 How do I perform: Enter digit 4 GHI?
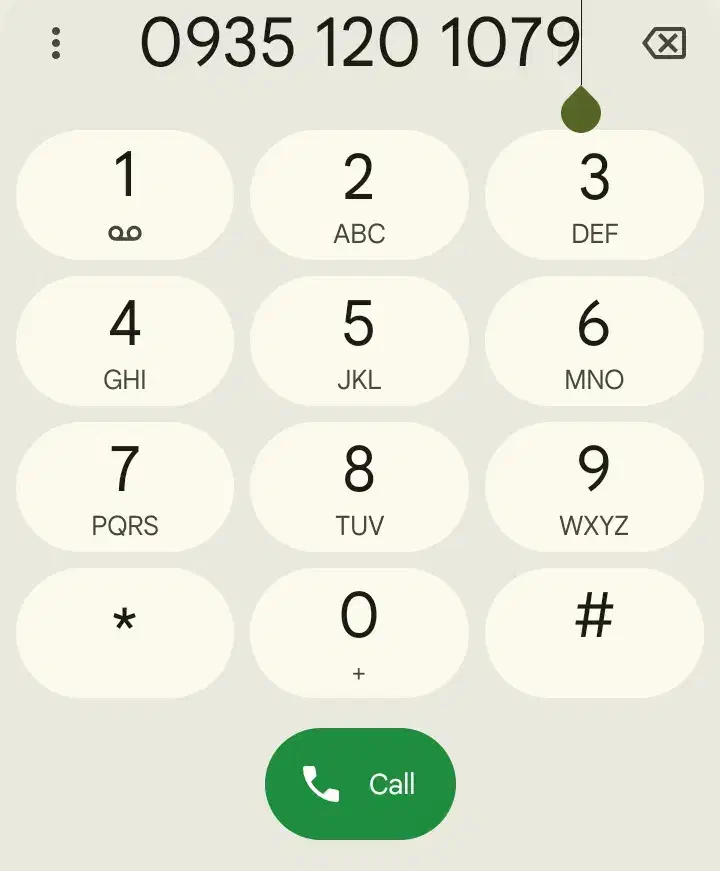(125, 341)
